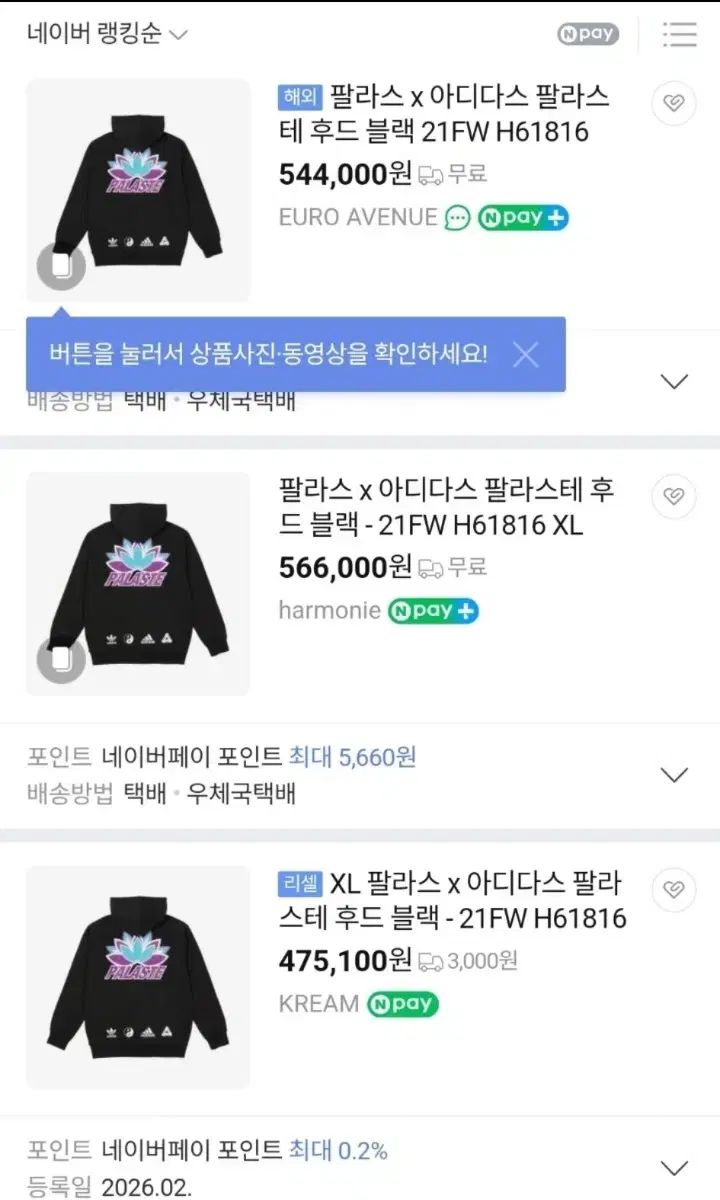This screenshot has height=1200, width=720.
Task: Expand KREAM listing points details
Action: (x=676, y=1168)
